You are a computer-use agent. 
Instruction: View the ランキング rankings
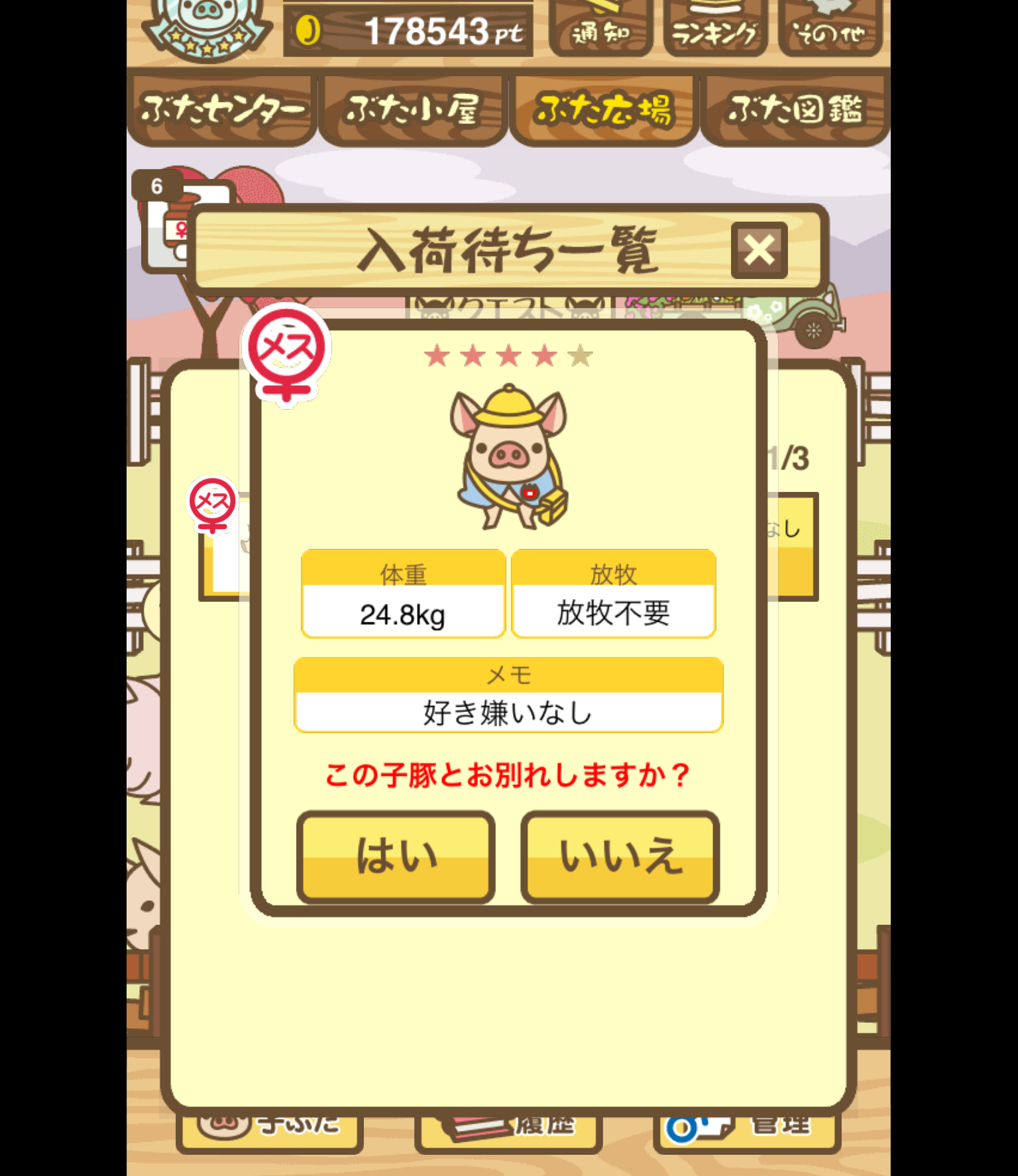(714, 30)
